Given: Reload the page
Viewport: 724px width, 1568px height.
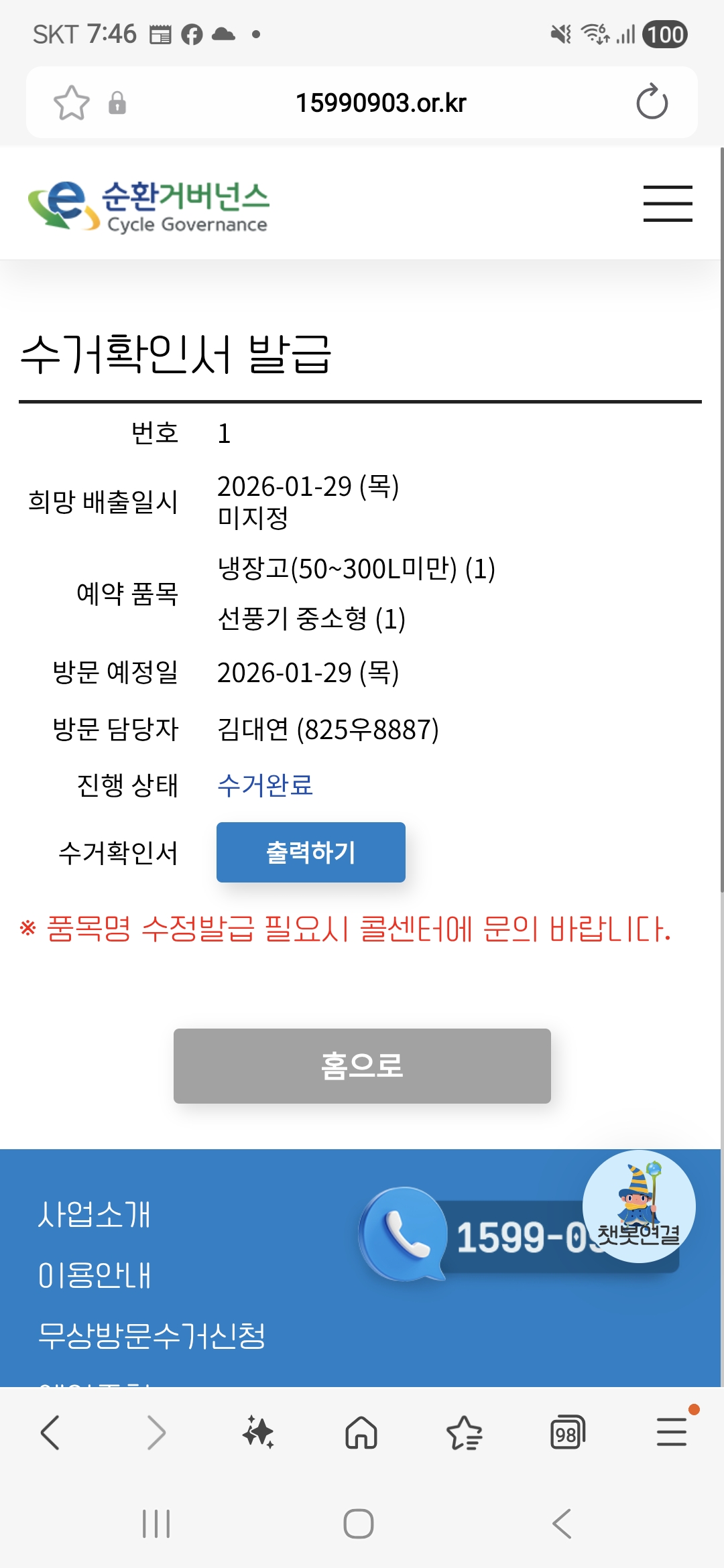Looking at the screenshot, I should click(652, 102).
